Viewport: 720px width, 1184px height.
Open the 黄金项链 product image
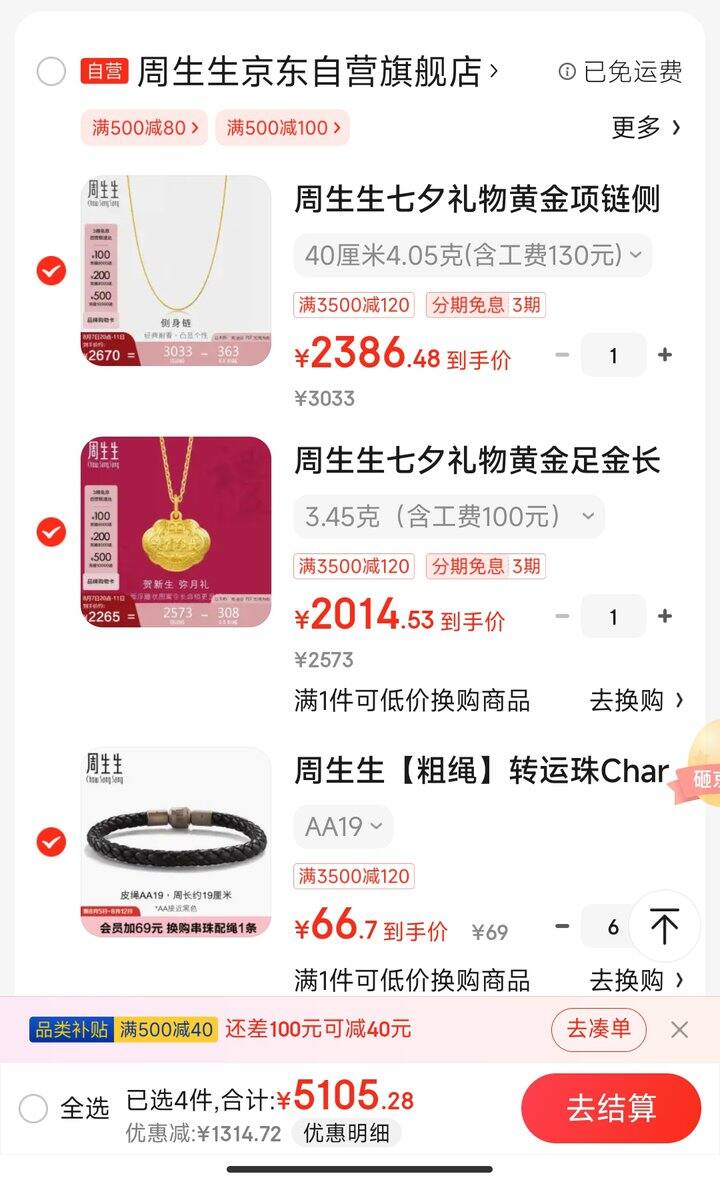click(176, 270)
